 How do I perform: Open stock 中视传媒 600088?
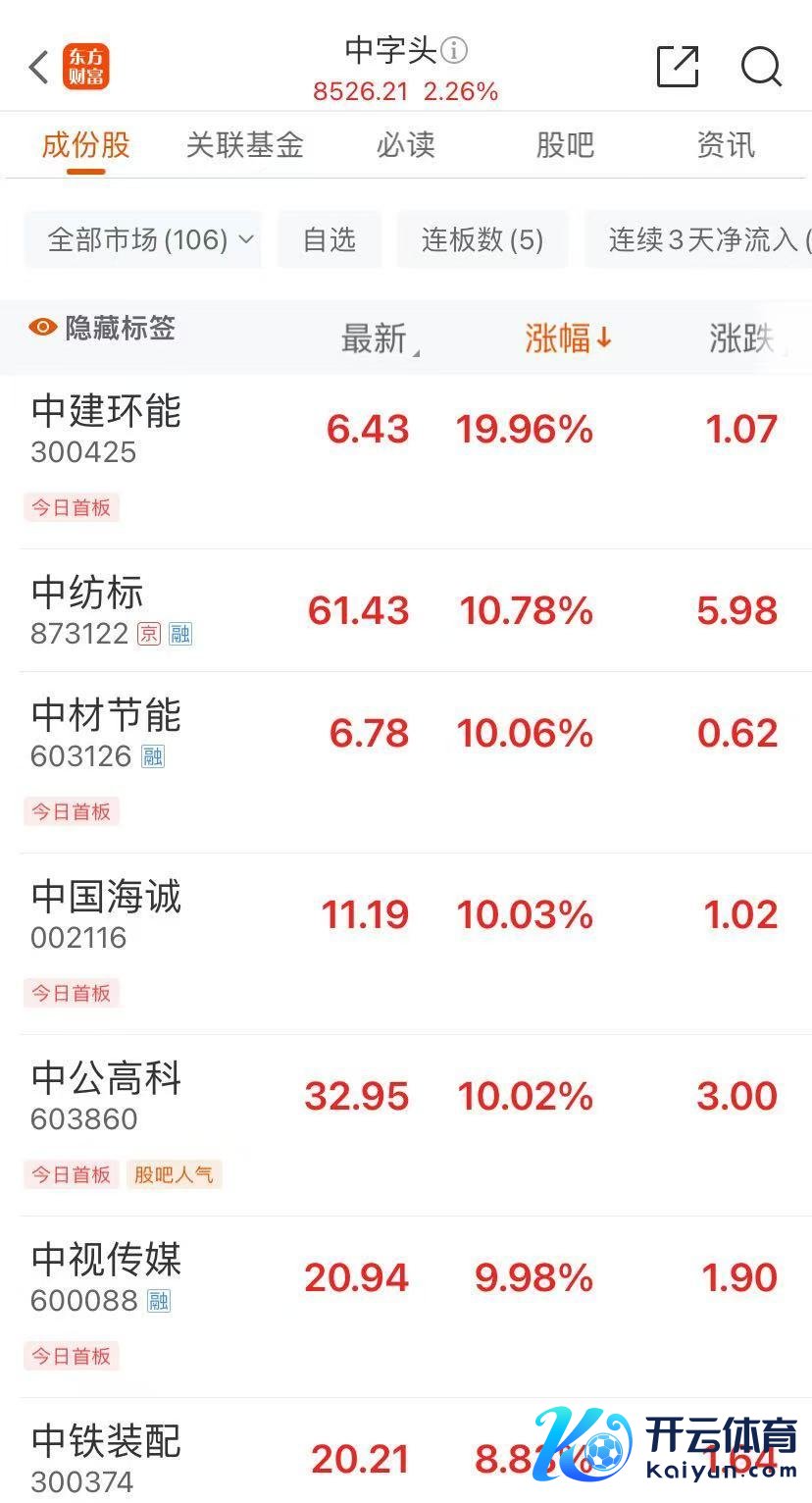pyautogui.click(x=106, y=1277)
